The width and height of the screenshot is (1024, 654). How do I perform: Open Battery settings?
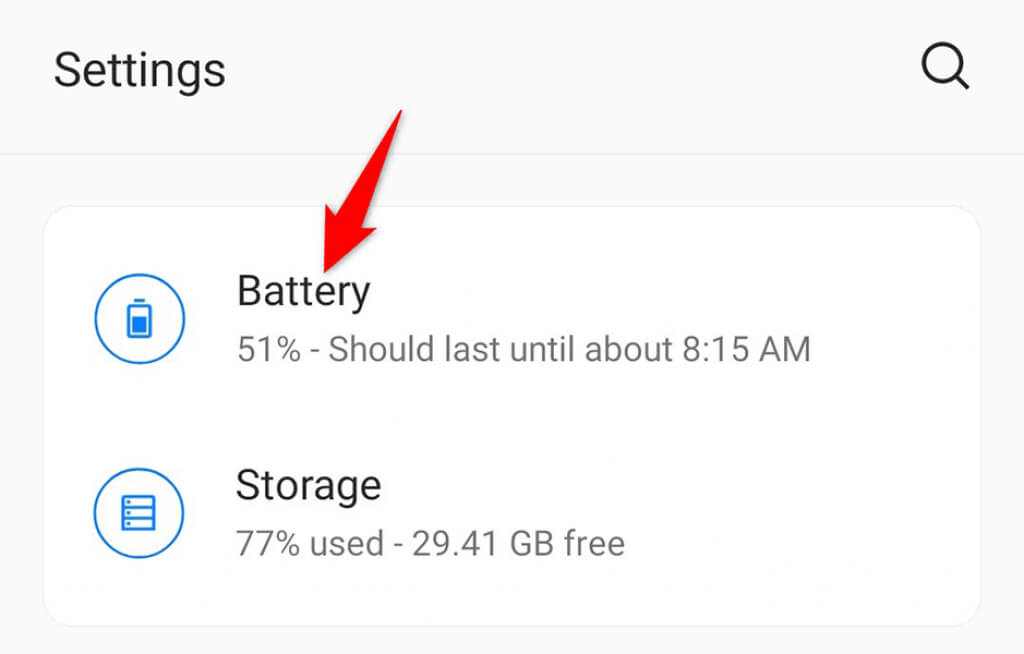[303, 292]
